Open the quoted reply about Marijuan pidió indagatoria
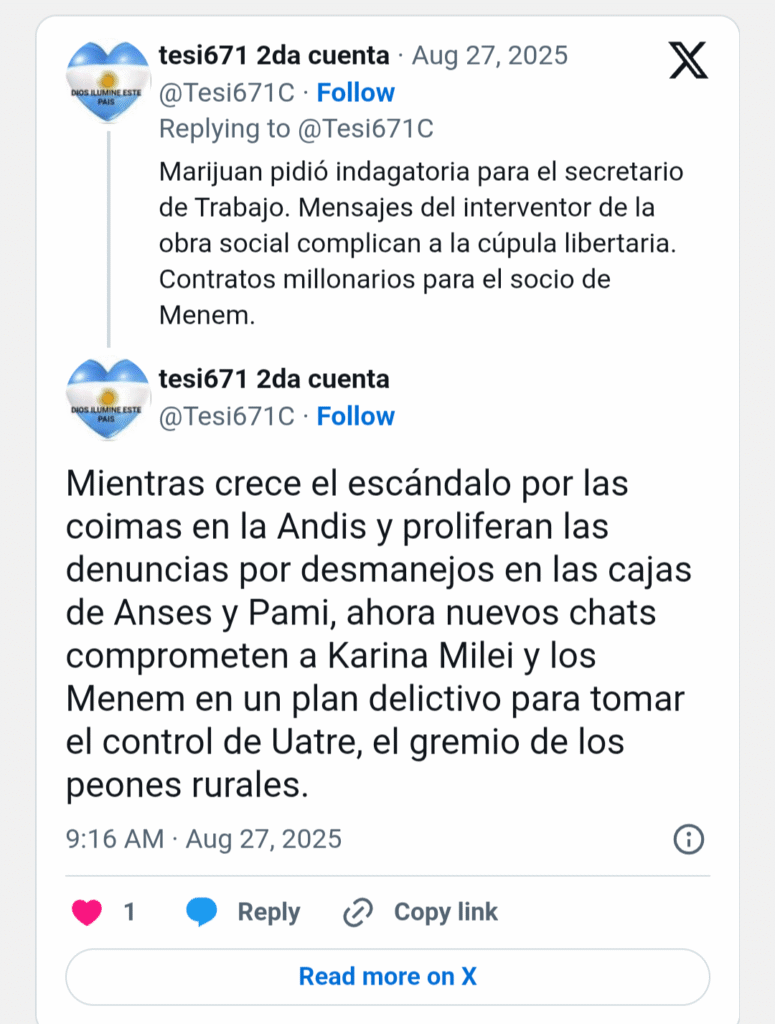This screenshot has height=1024, width=775. click(420, 243)
